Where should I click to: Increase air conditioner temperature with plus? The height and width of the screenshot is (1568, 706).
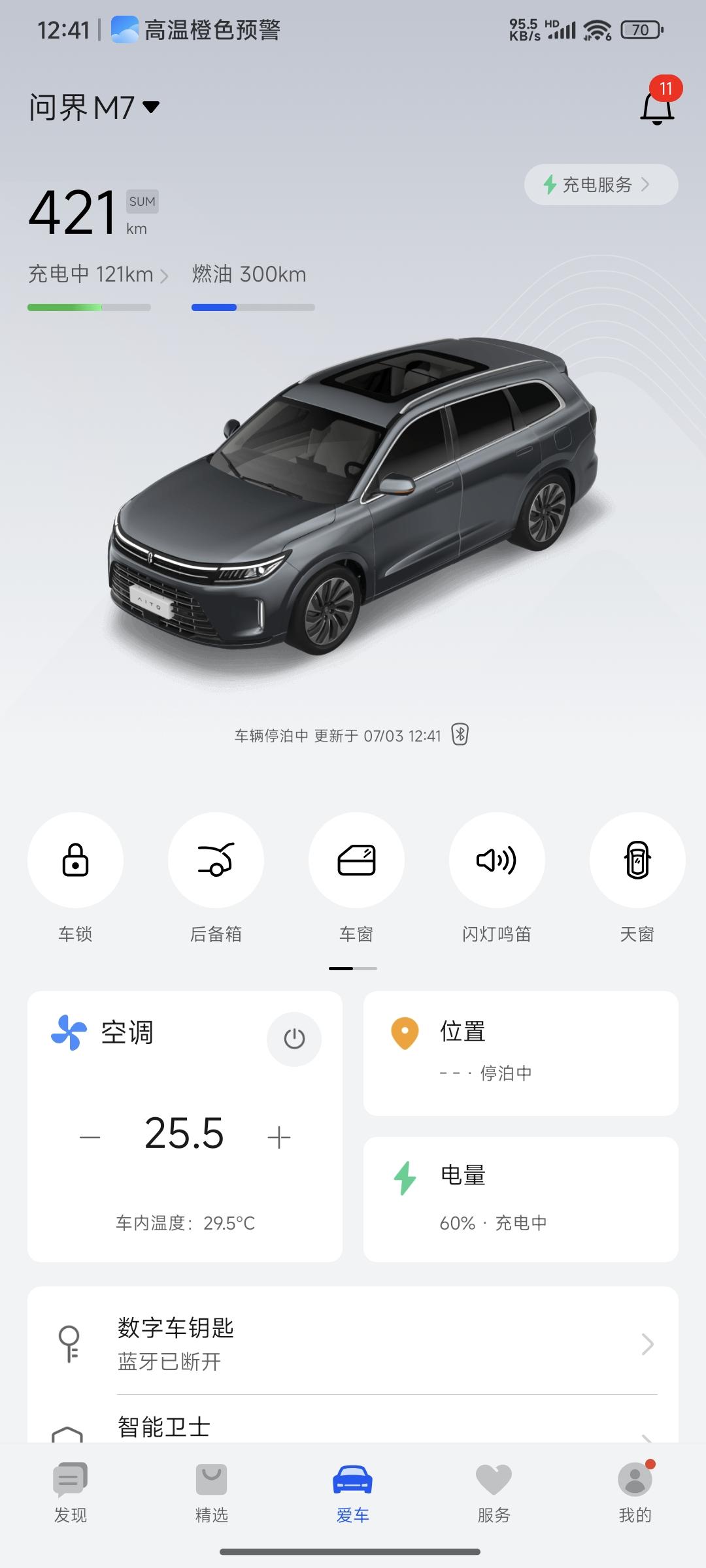[x=279, y=1137]
